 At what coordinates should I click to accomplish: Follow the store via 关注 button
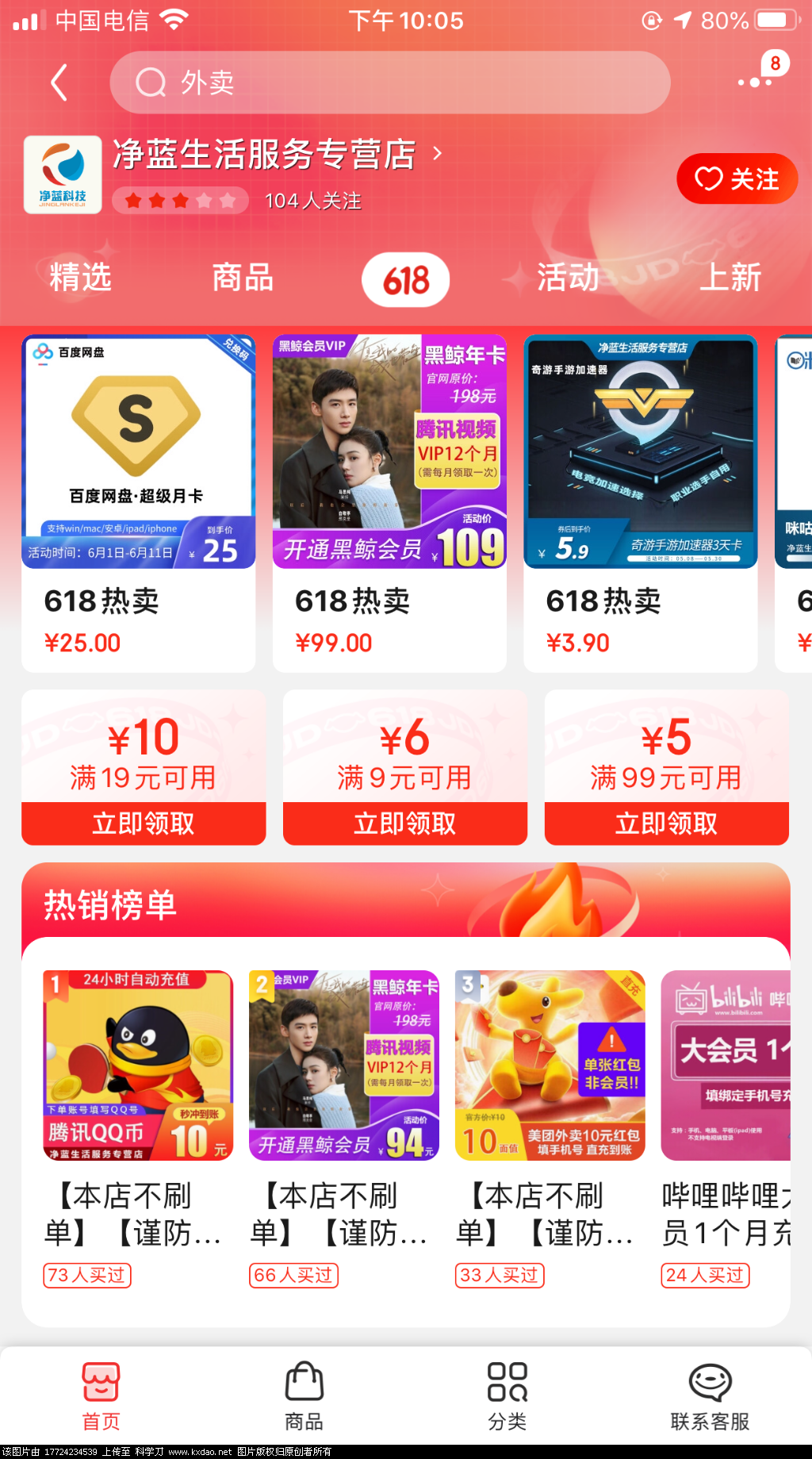[737, 179]
